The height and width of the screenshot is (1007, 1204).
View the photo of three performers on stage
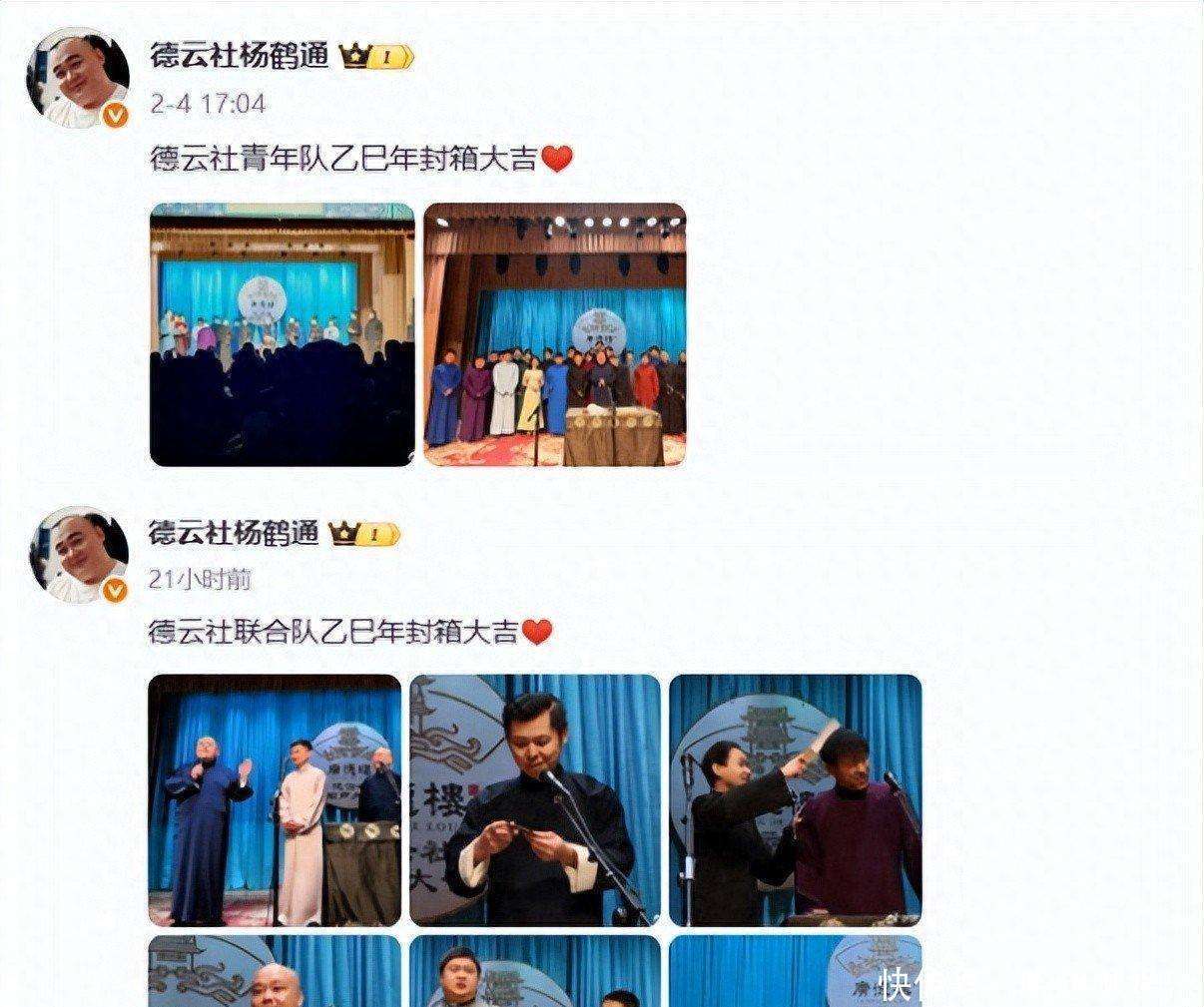(x=275, y=799)
